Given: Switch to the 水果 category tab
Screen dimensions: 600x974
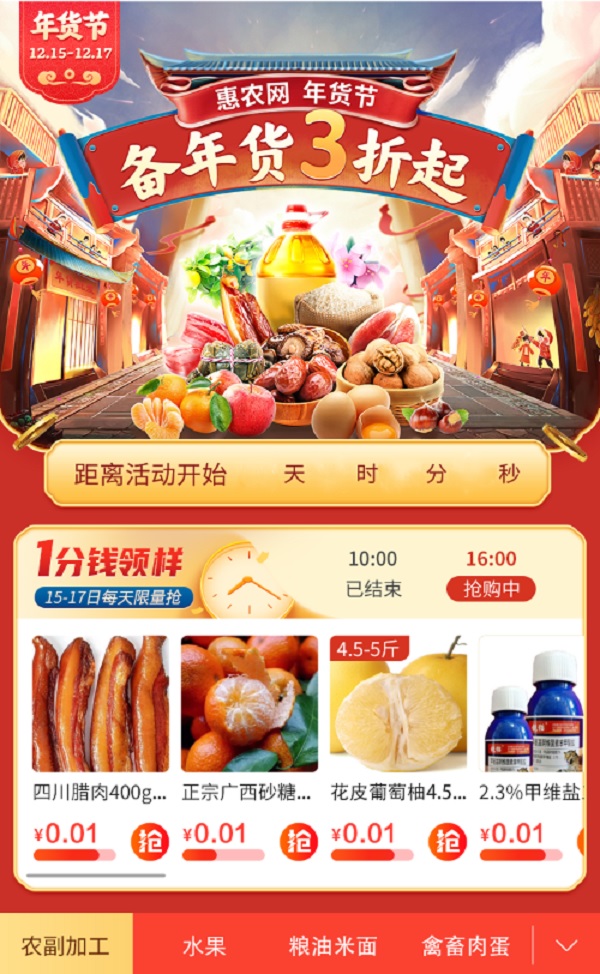Looking at the screenshot, I should [x=204, y=946].
